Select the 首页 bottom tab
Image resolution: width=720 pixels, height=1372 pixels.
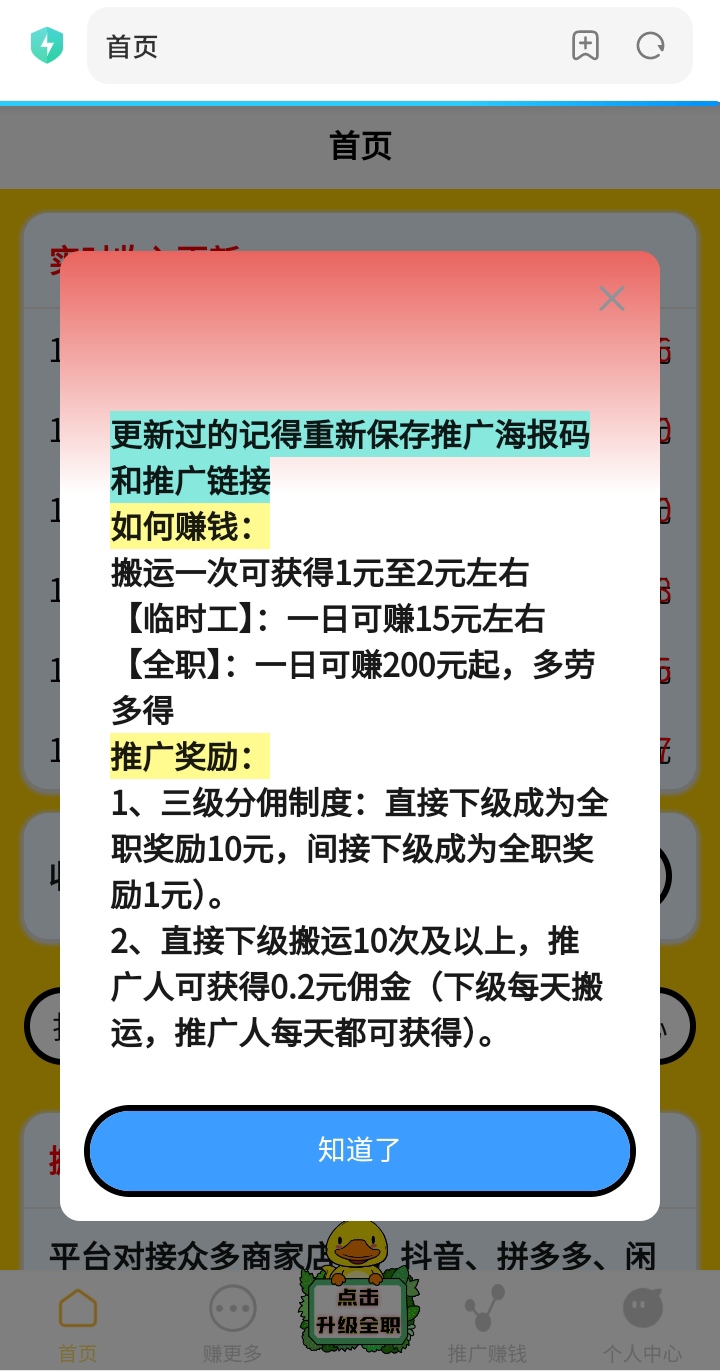coord(77,1322)
